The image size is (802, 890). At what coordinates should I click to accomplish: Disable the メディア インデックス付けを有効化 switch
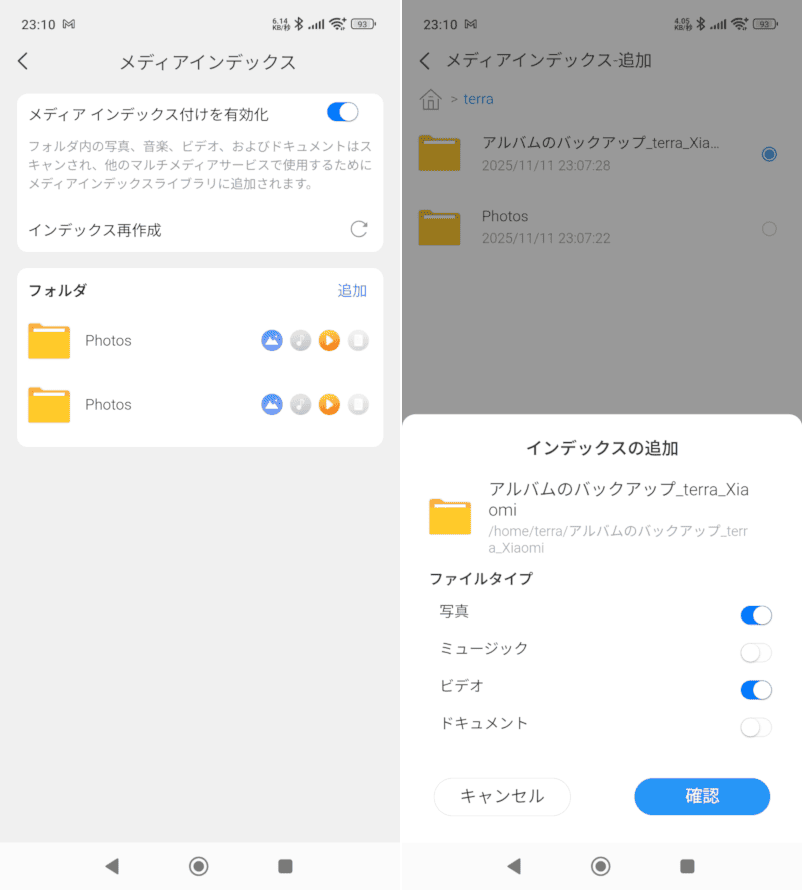coord(342,112)
